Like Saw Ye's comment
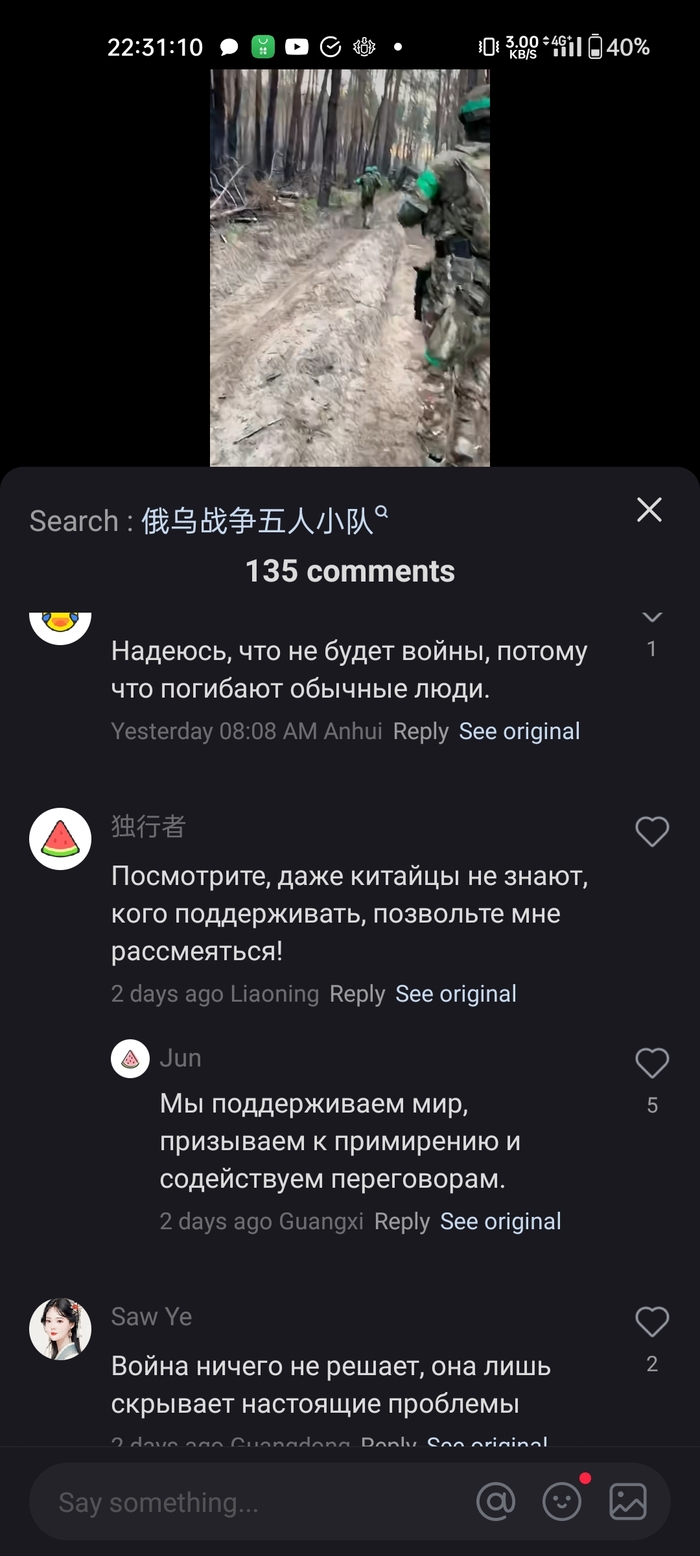 (x=651, y=1322)
